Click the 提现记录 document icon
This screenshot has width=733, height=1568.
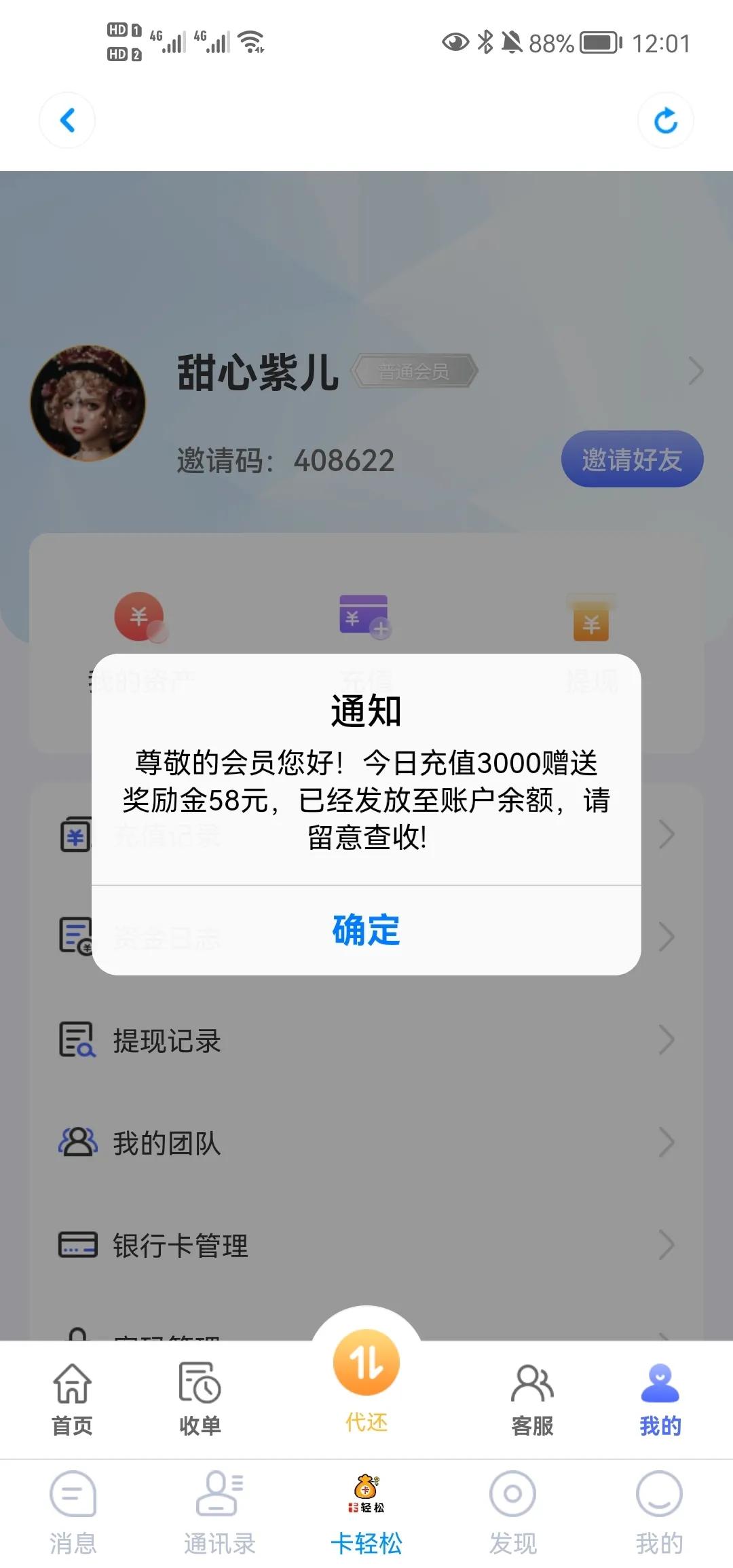tap(77, 1039)
